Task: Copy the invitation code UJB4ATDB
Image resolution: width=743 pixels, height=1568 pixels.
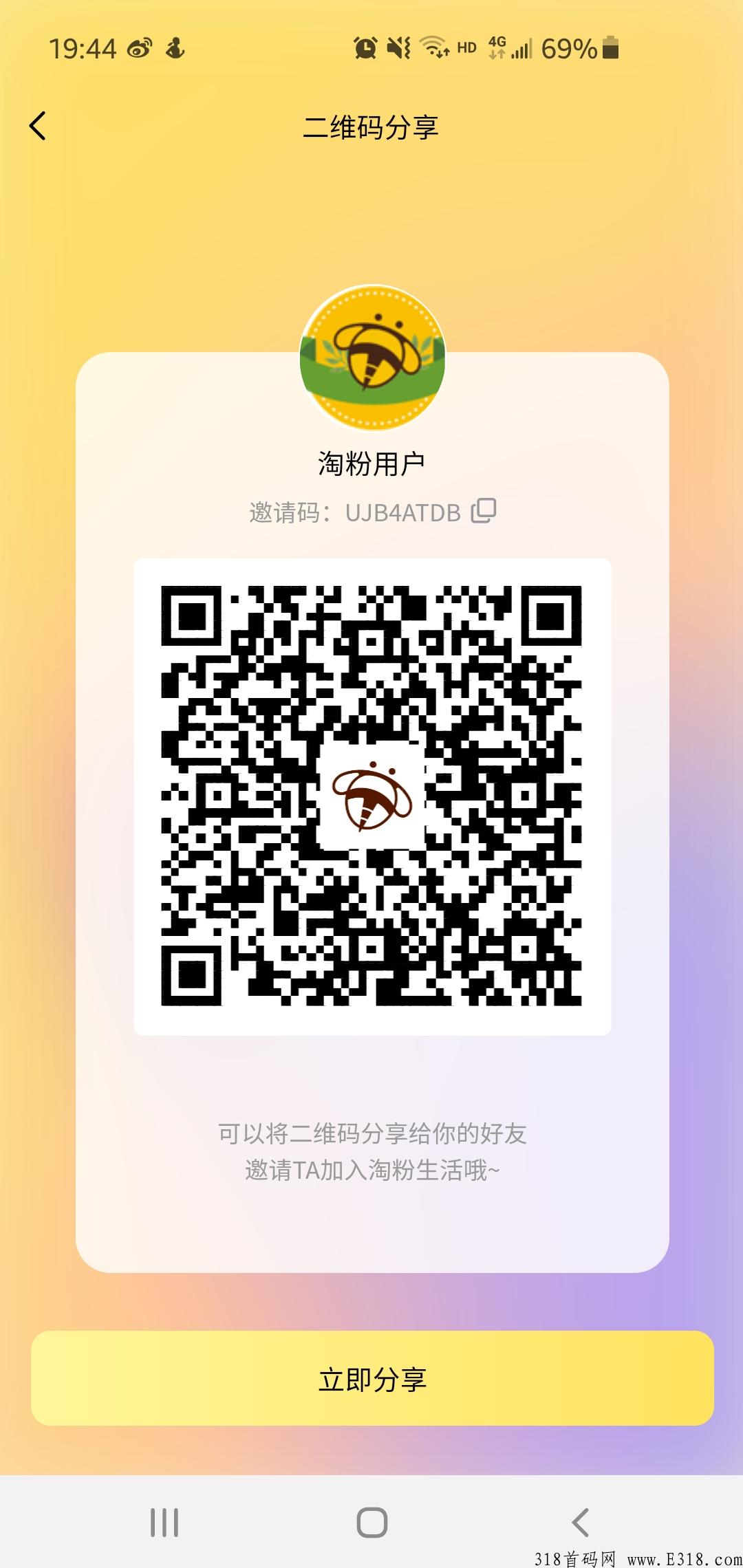Action: (484, 511)
